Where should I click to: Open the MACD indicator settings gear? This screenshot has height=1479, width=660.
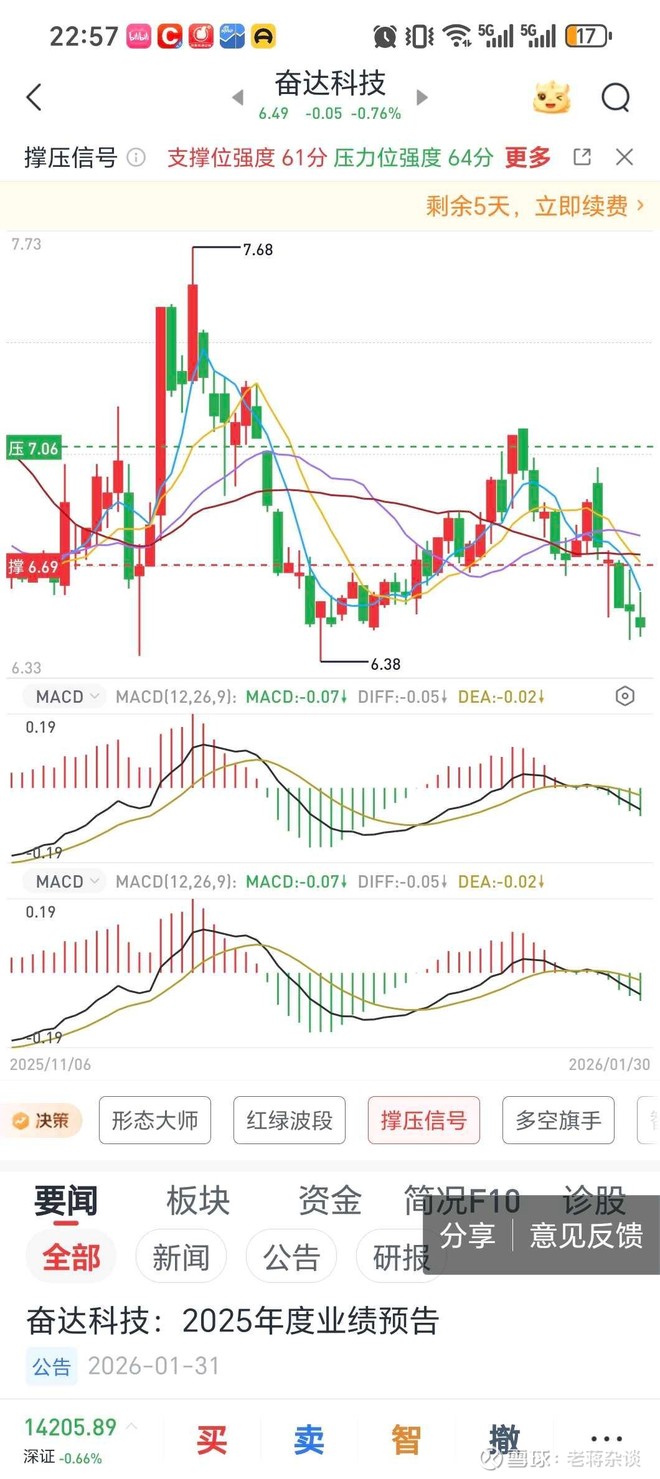[x=625, y=696]
